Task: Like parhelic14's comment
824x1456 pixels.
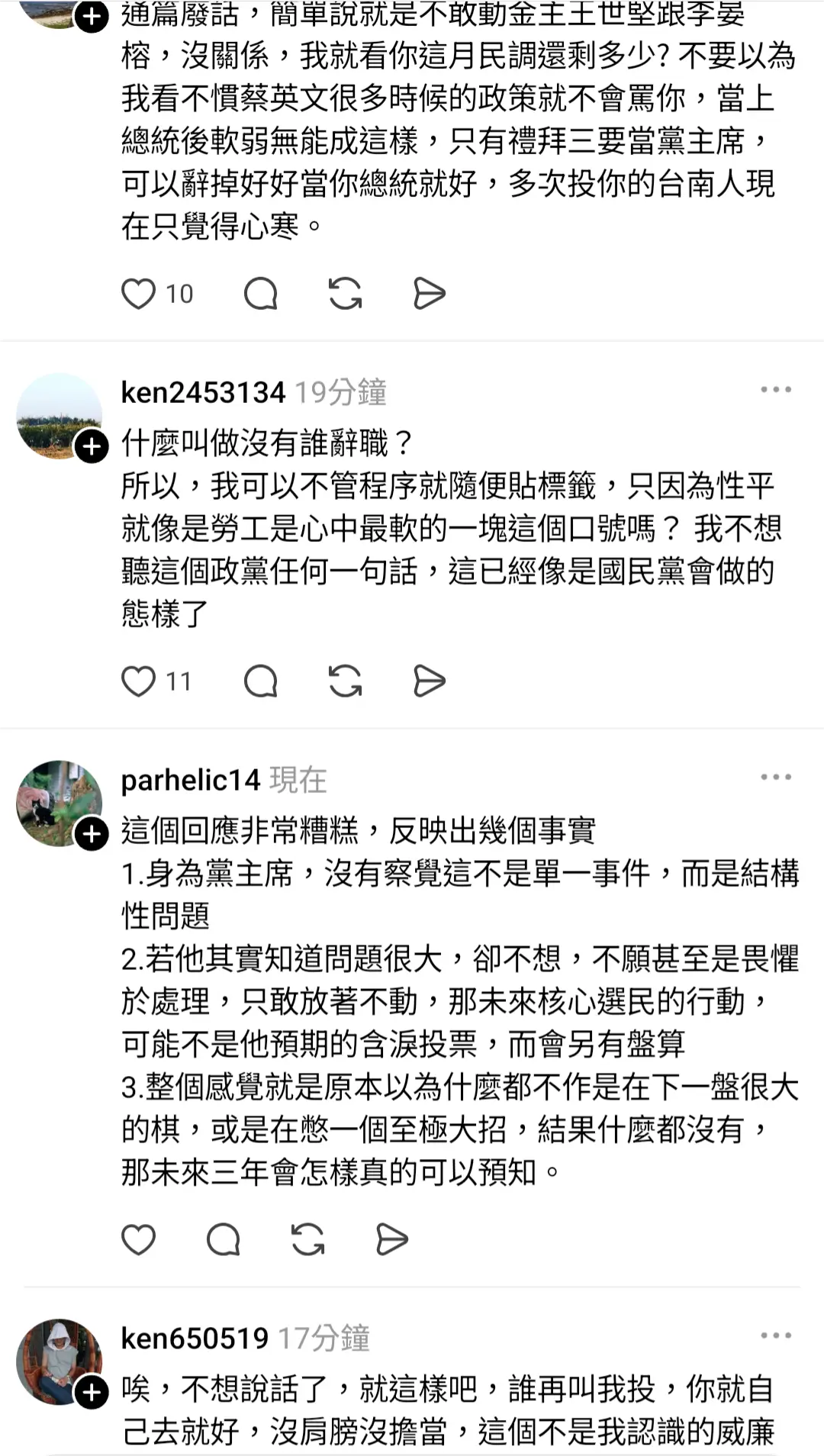Action: [139, 1240]
